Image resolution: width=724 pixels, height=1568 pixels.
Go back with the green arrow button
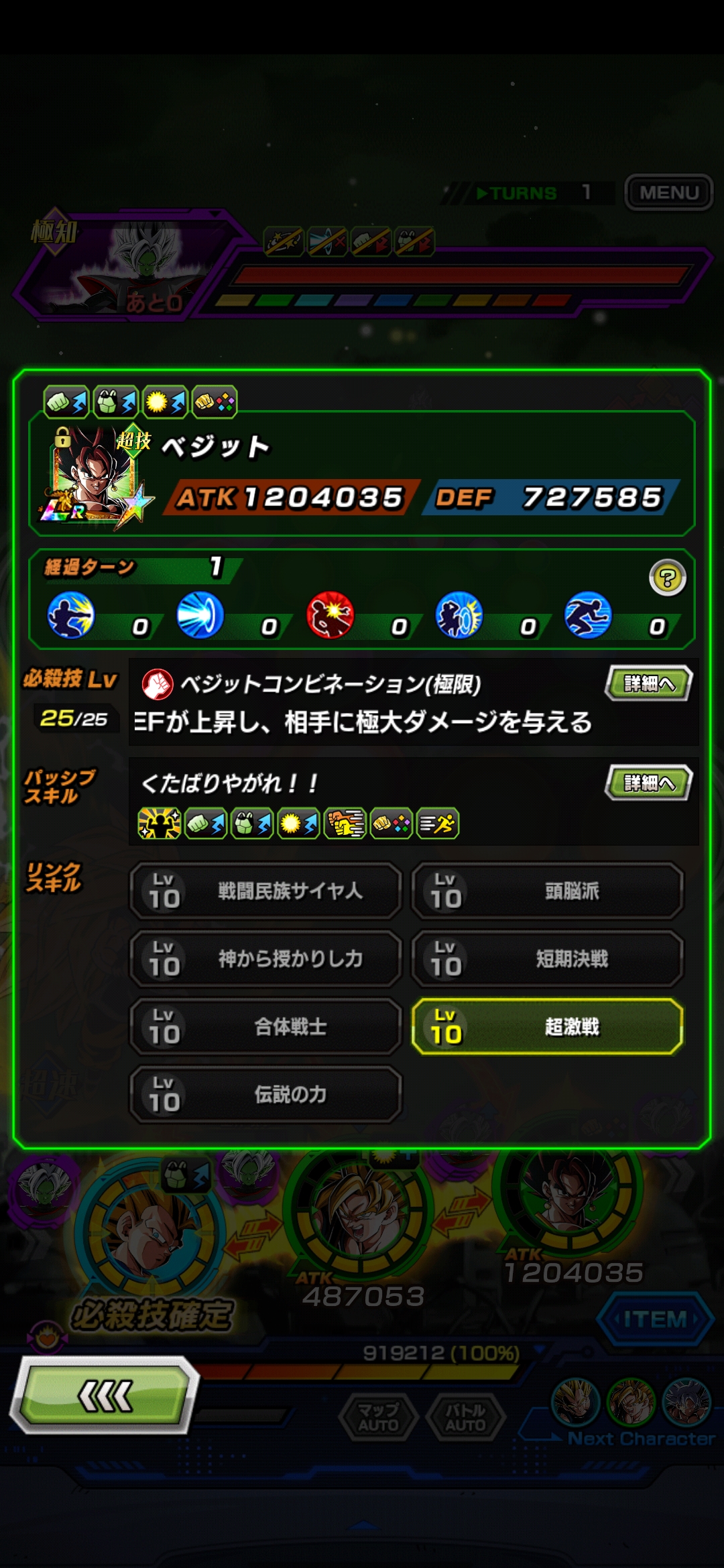pyautogui.click(x=105, y=1395)
